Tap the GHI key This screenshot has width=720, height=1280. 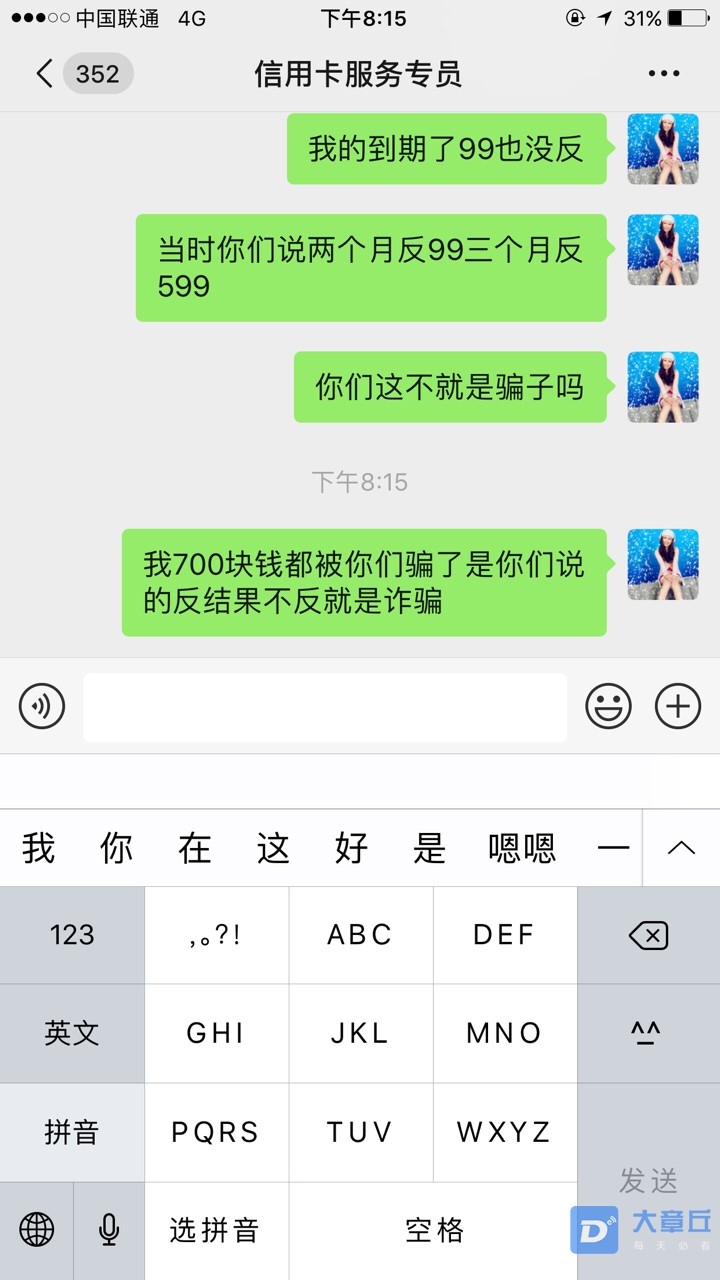coord(216,1033)
